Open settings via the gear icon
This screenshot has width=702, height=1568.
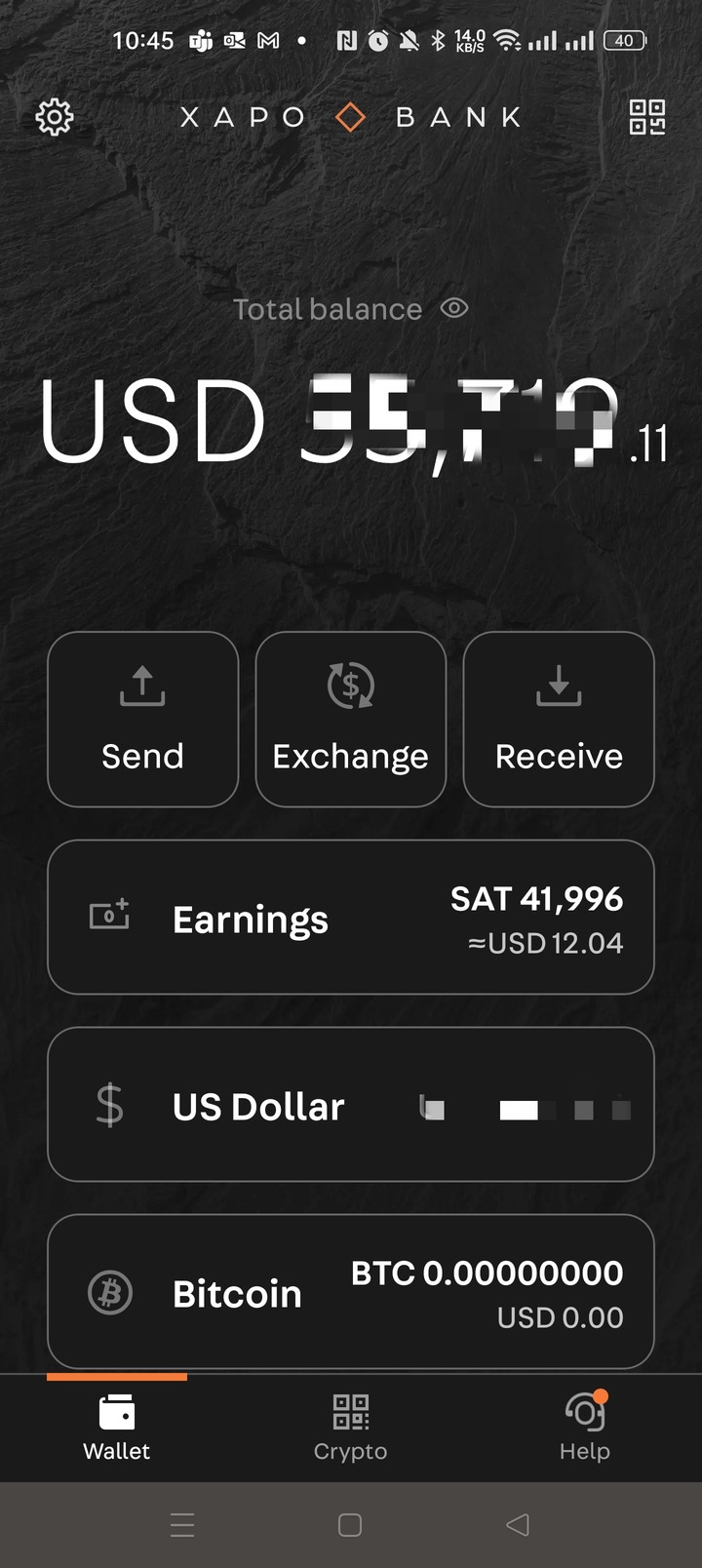coord(55,117)
